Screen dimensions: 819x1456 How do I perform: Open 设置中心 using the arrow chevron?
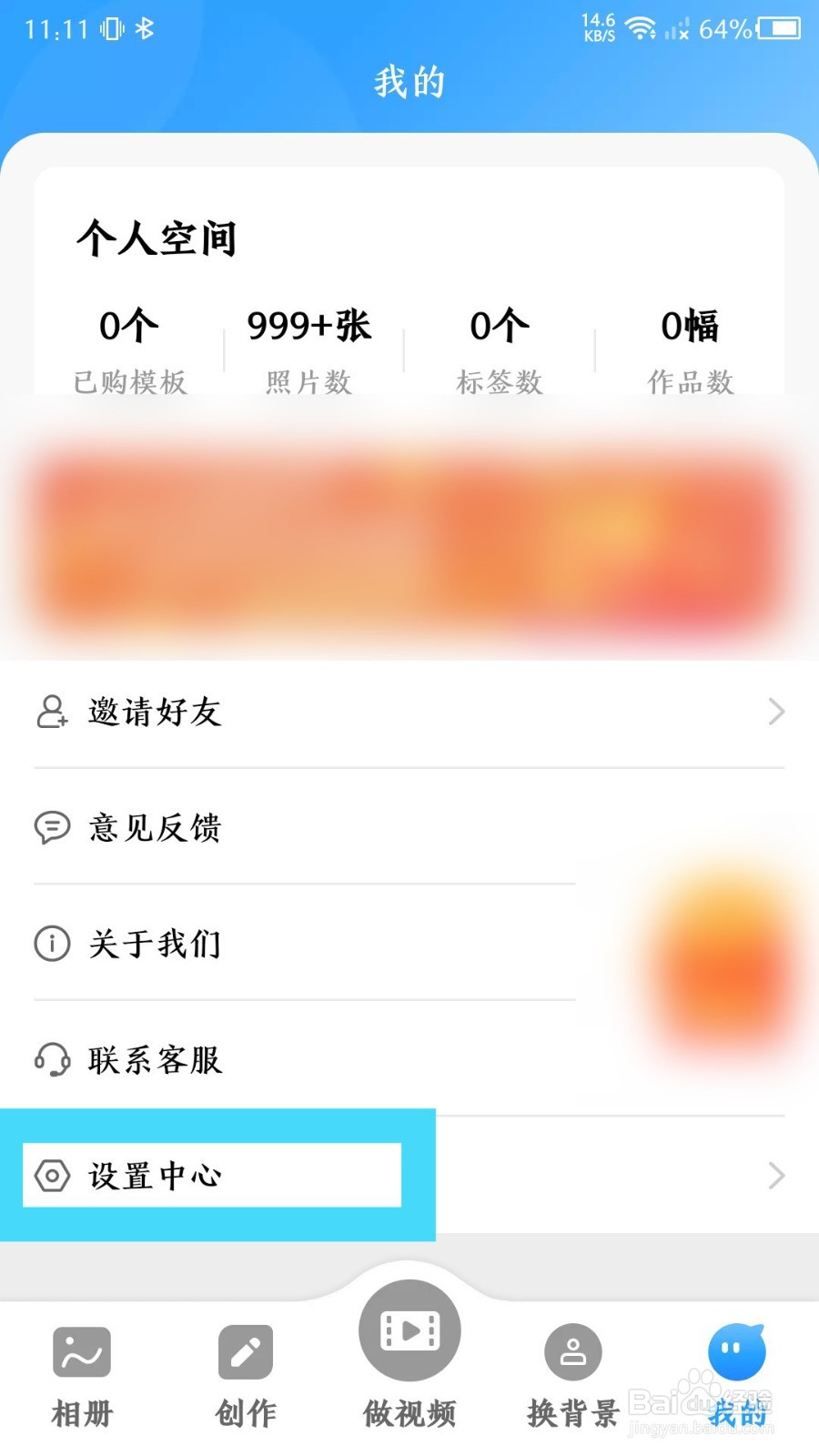[x=774, y=1176]
